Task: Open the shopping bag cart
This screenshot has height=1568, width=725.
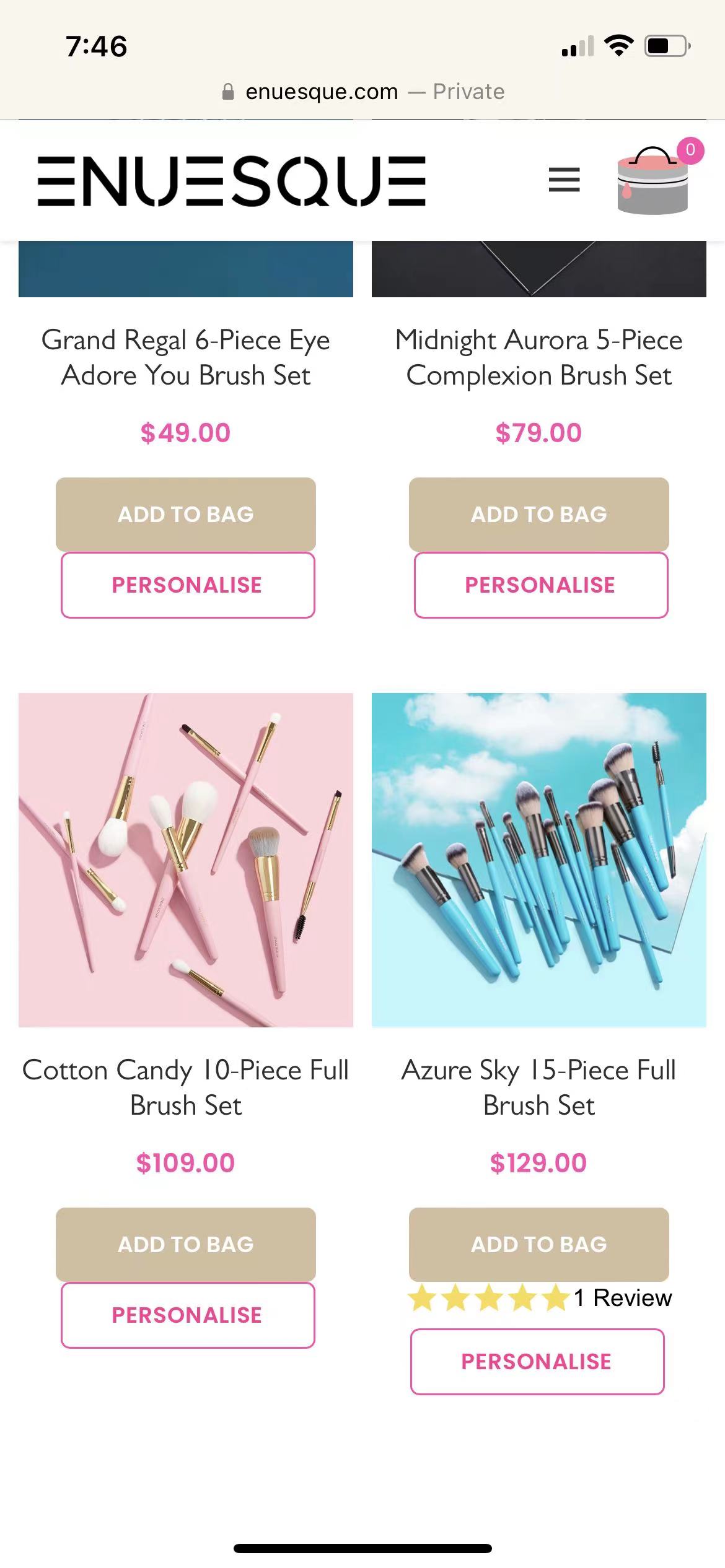Action: (x=654, y=181)
